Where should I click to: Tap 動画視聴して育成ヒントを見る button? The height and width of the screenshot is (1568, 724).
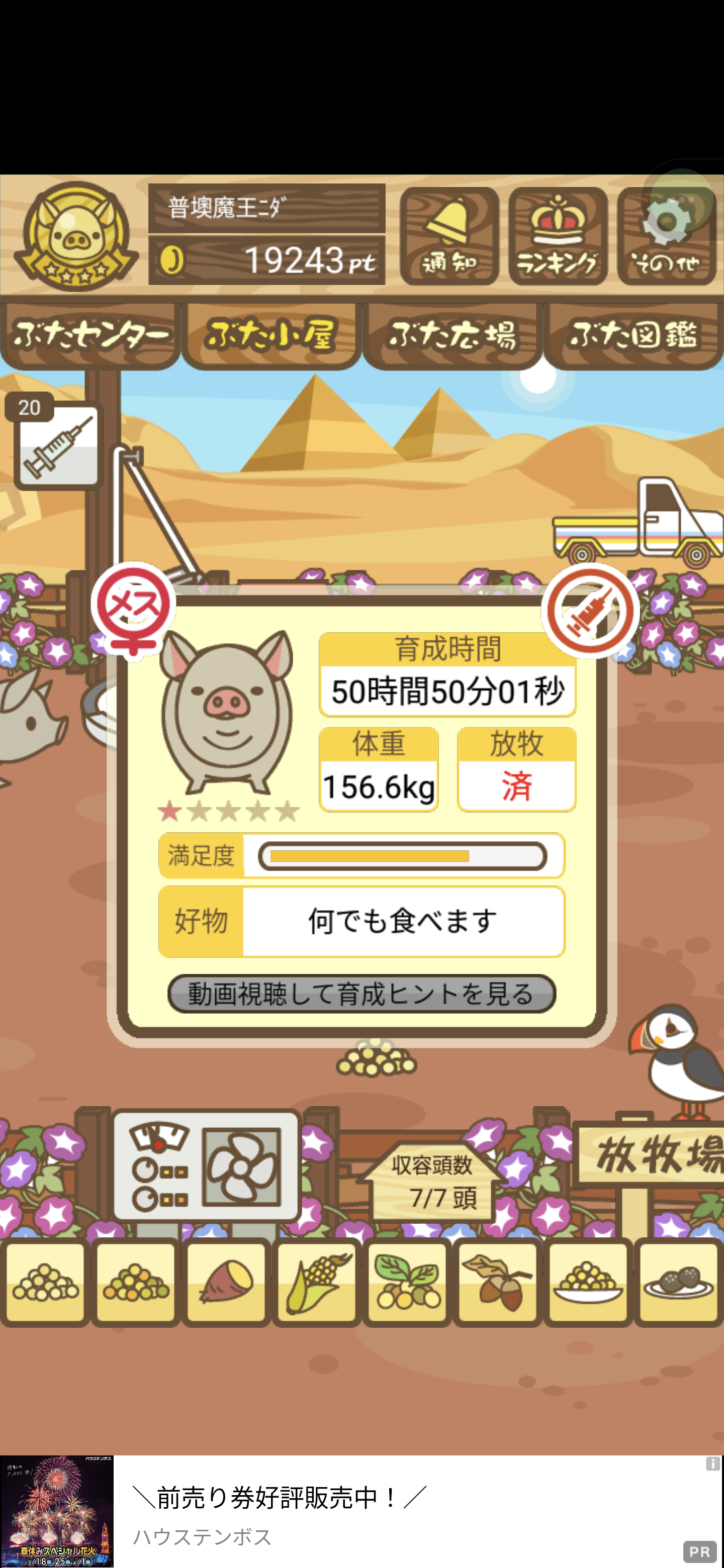point(361,994)
